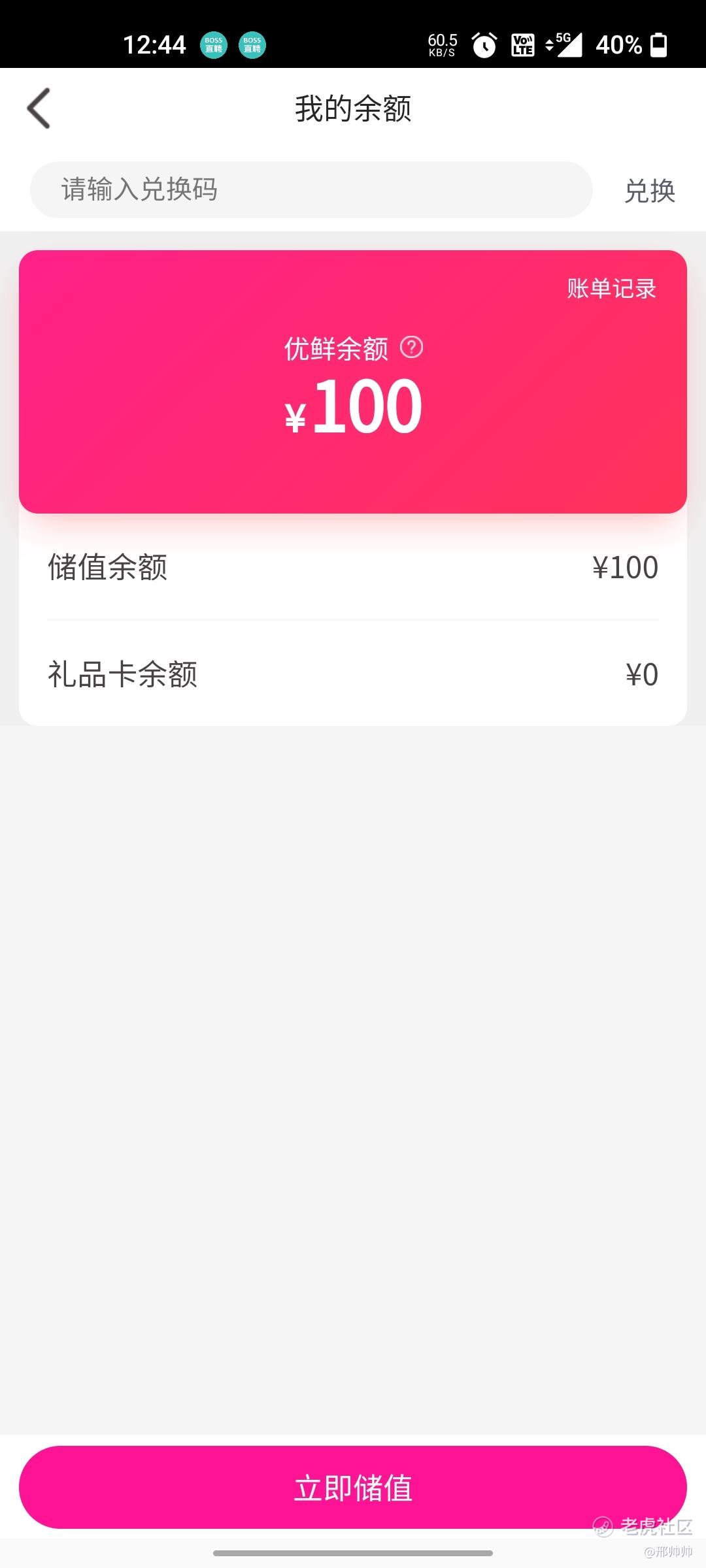Open 账单记录 billing records
The image size is (706, 1568).
[611, 288]
